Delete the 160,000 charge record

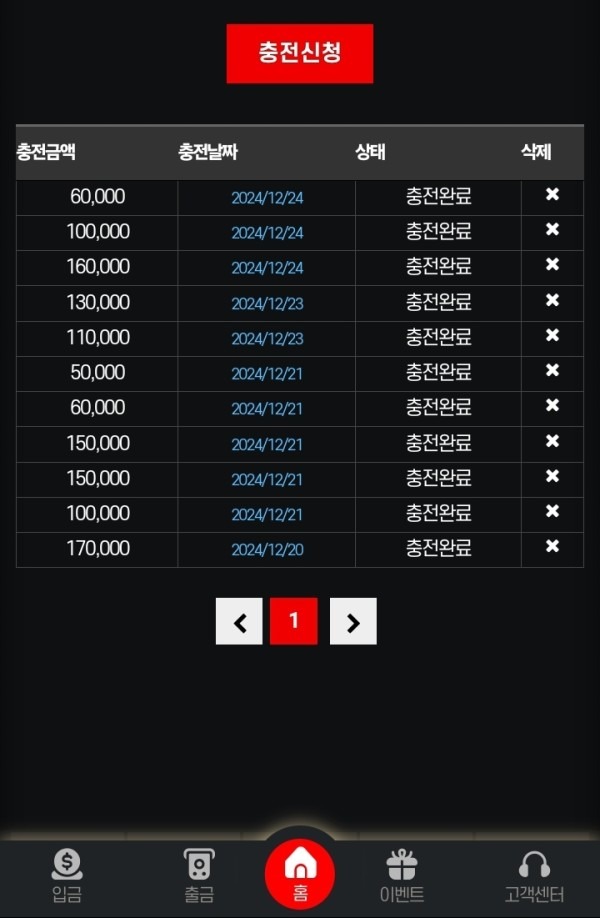[x=552, y=266]
